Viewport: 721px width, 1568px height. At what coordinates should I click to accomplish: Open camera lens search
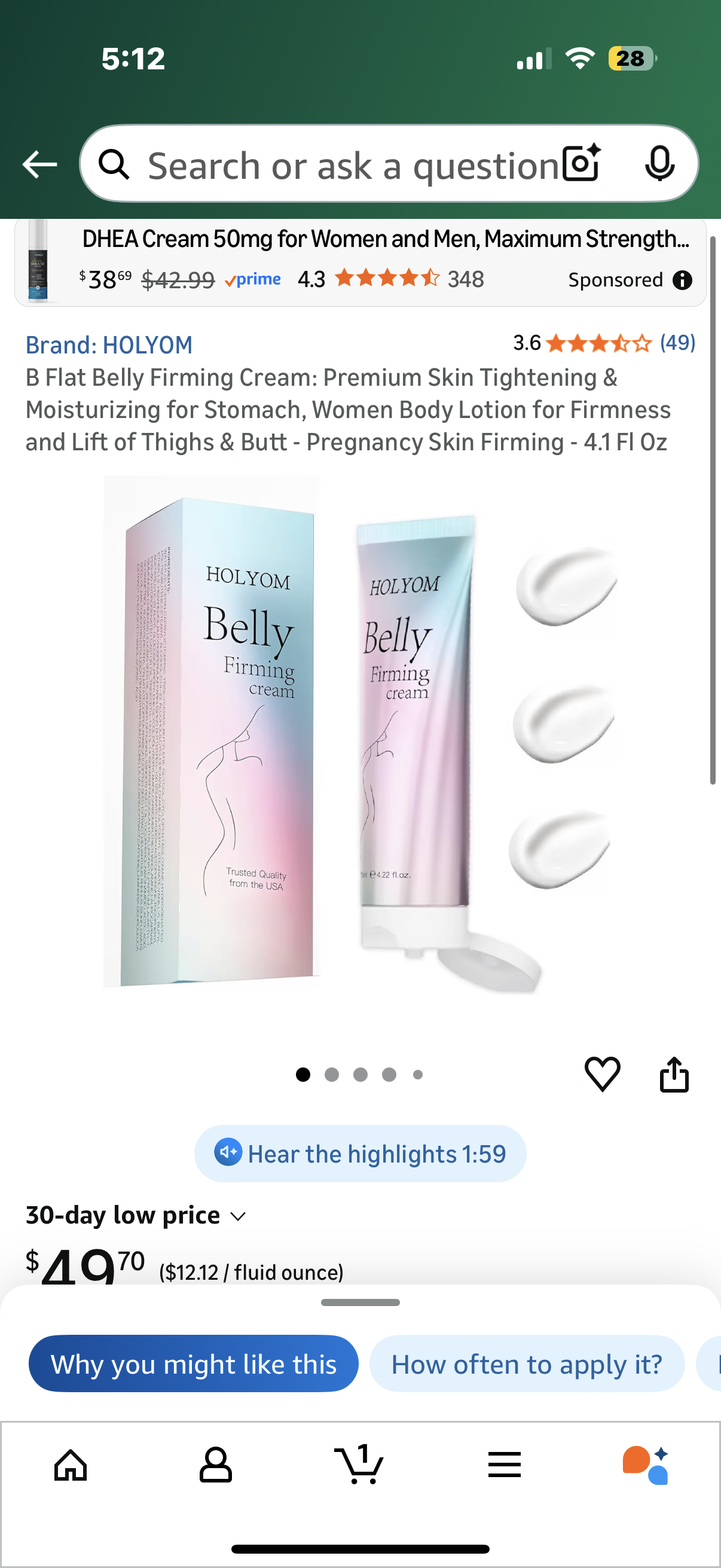pos(581,164)
